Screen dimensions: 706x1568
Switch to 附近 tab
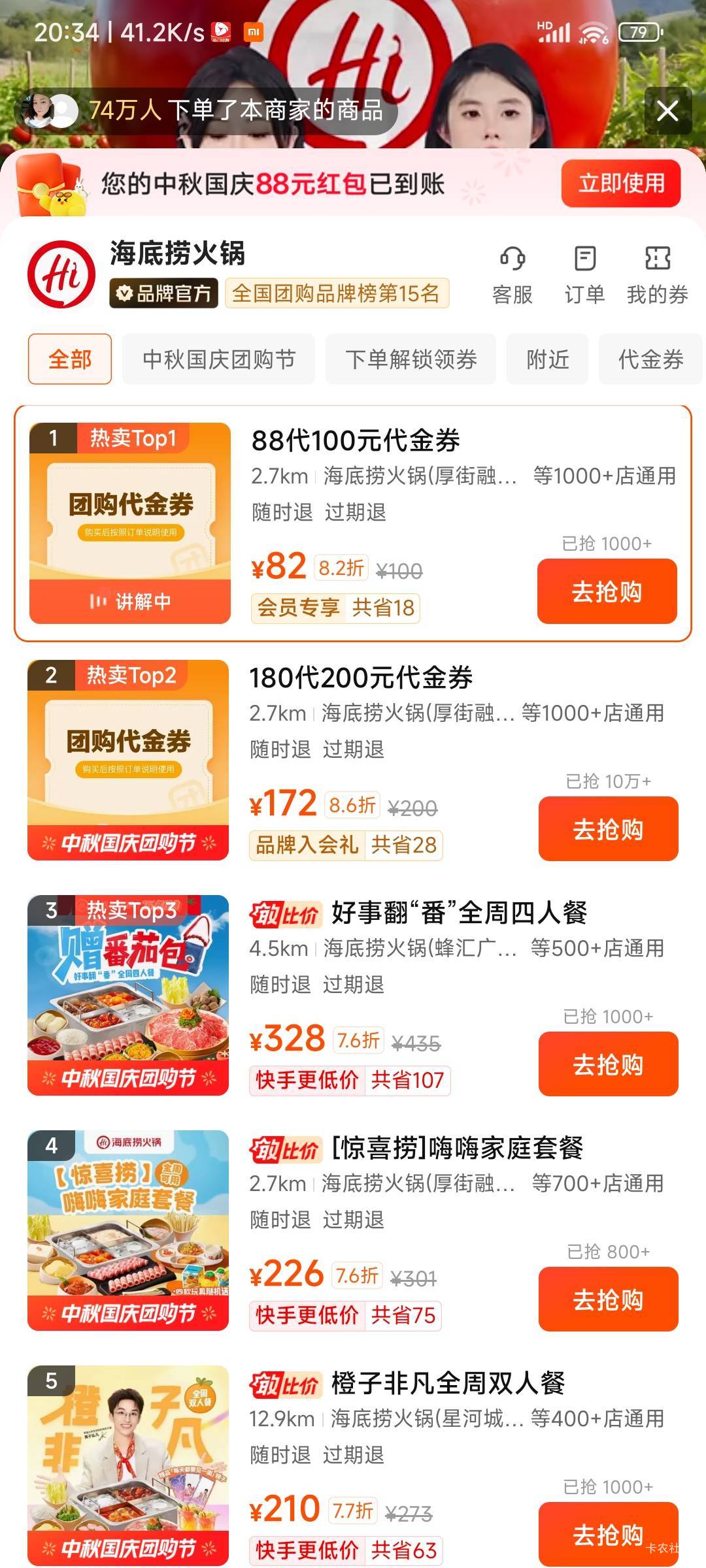547,359
